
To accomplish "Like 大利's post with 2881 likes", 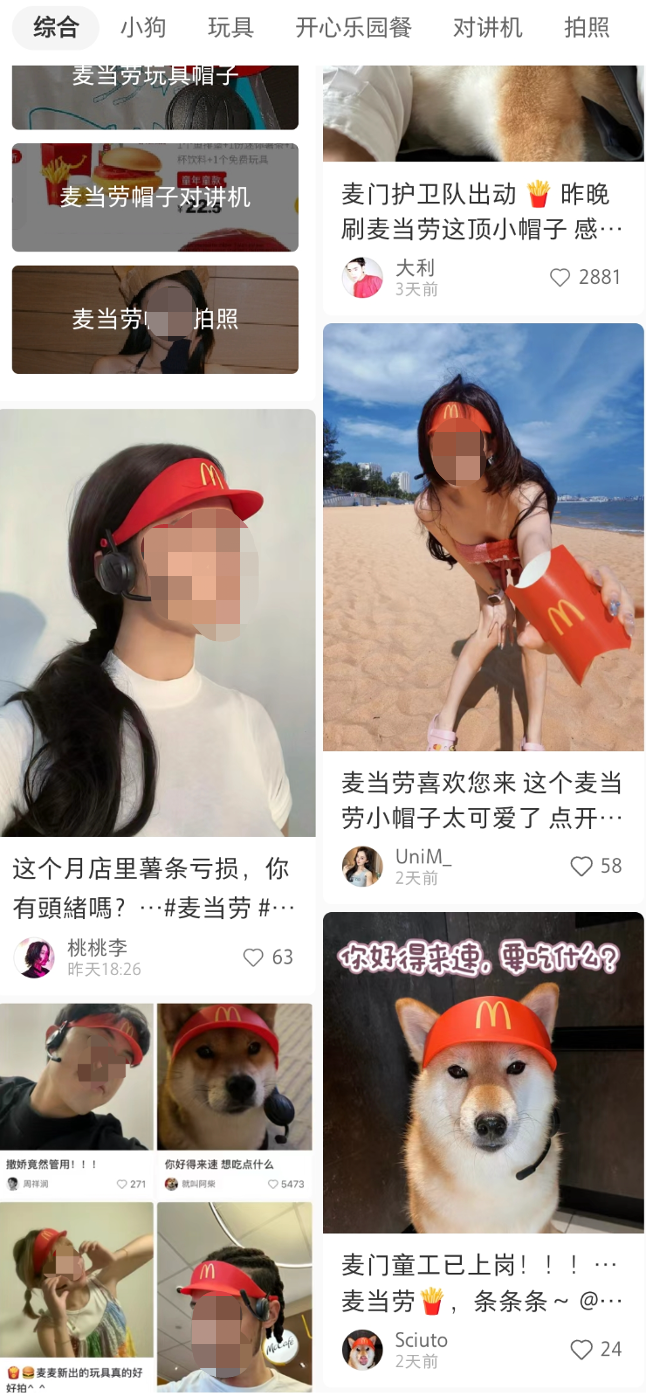I will [x=561, y=277].
